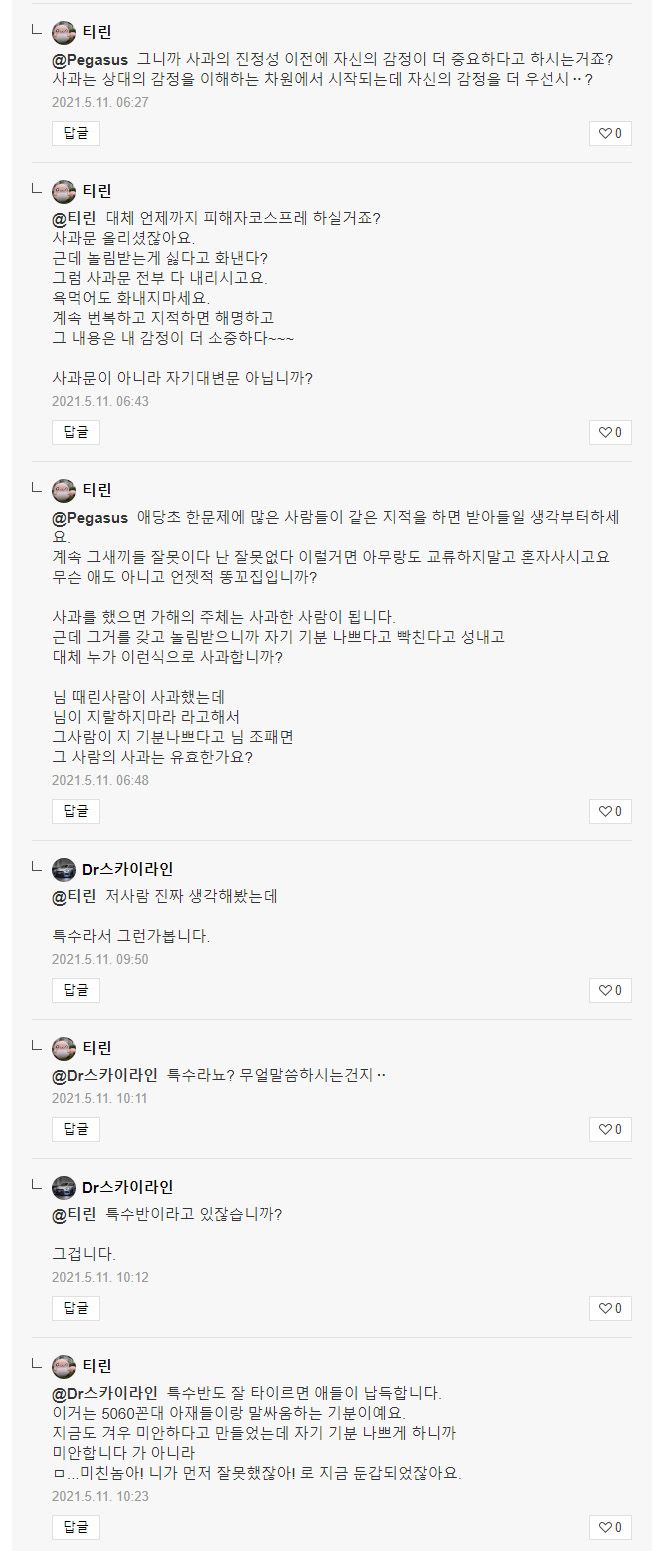The width and height of the screenshot is (654, 1551).
Task: Reply to Dr스카이라인's 10:12 comment
Action: 76,1308
